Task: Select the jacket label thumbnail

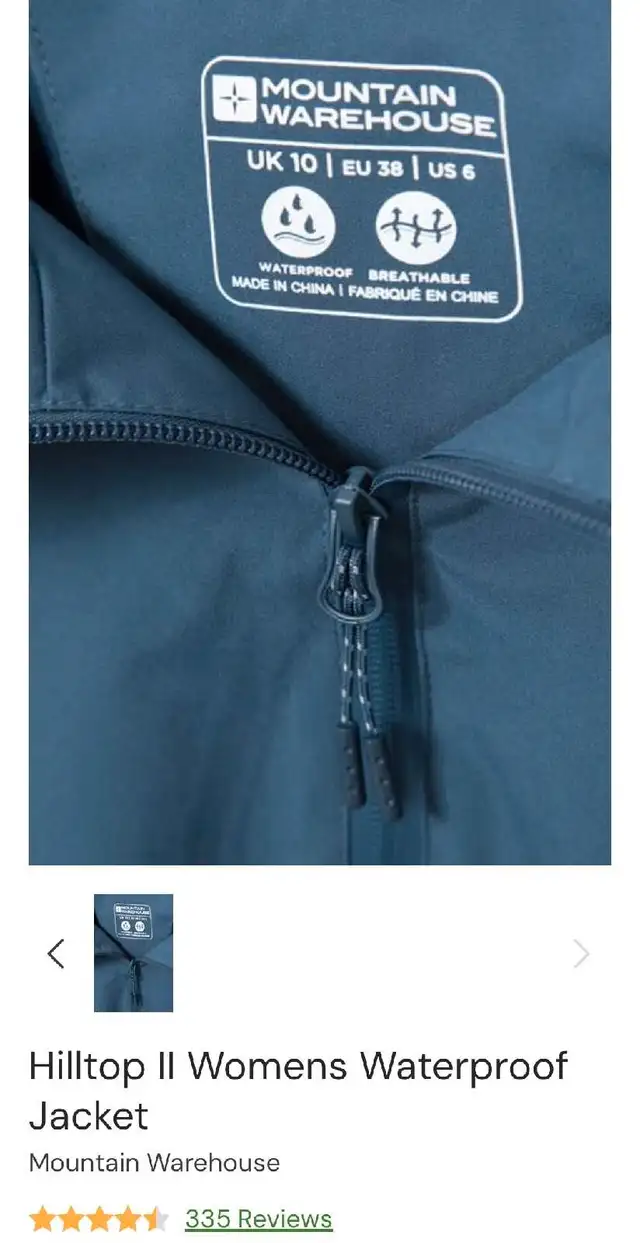Action: click(133, 953)
